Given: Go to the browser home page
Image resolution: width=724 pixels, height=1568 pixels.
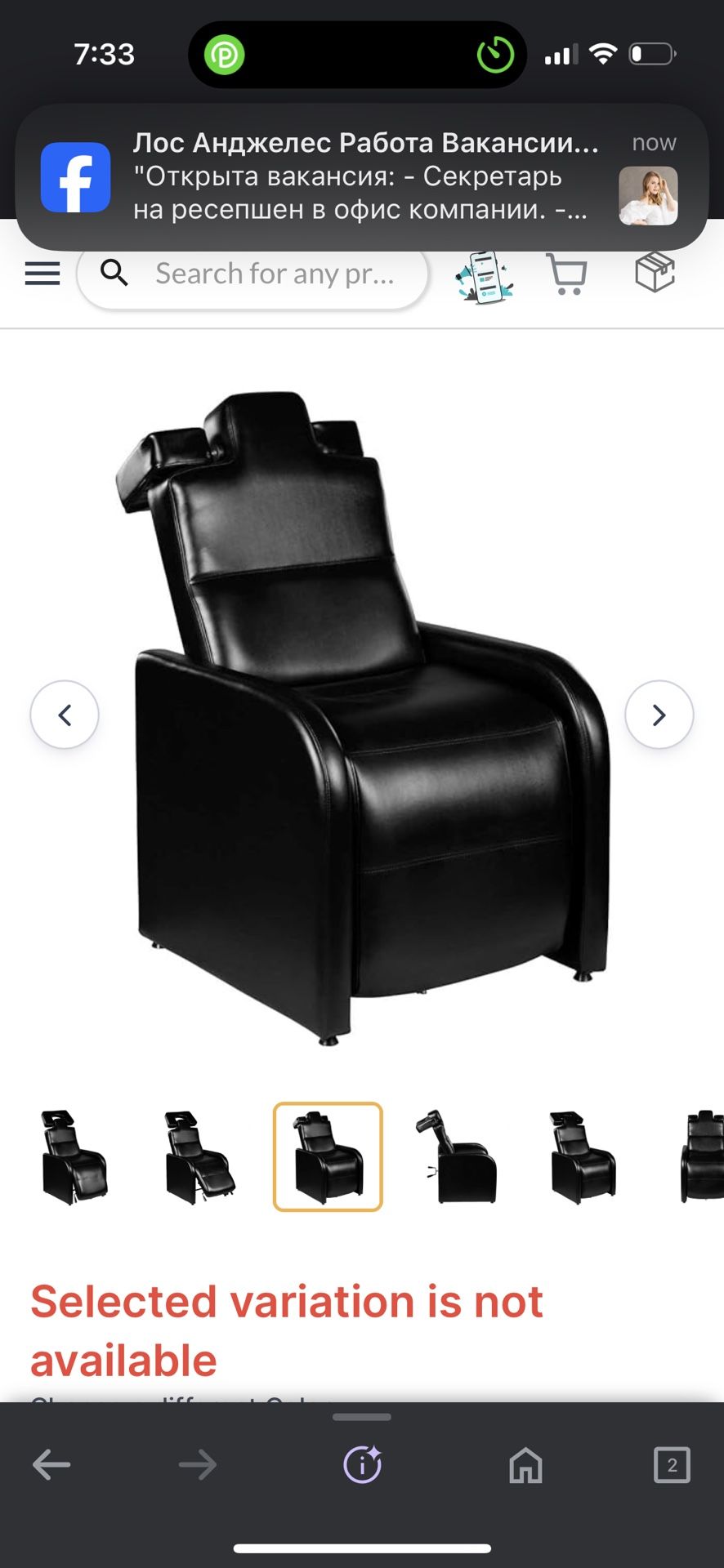Looking at the screenshot, I should click(525, 1465).
